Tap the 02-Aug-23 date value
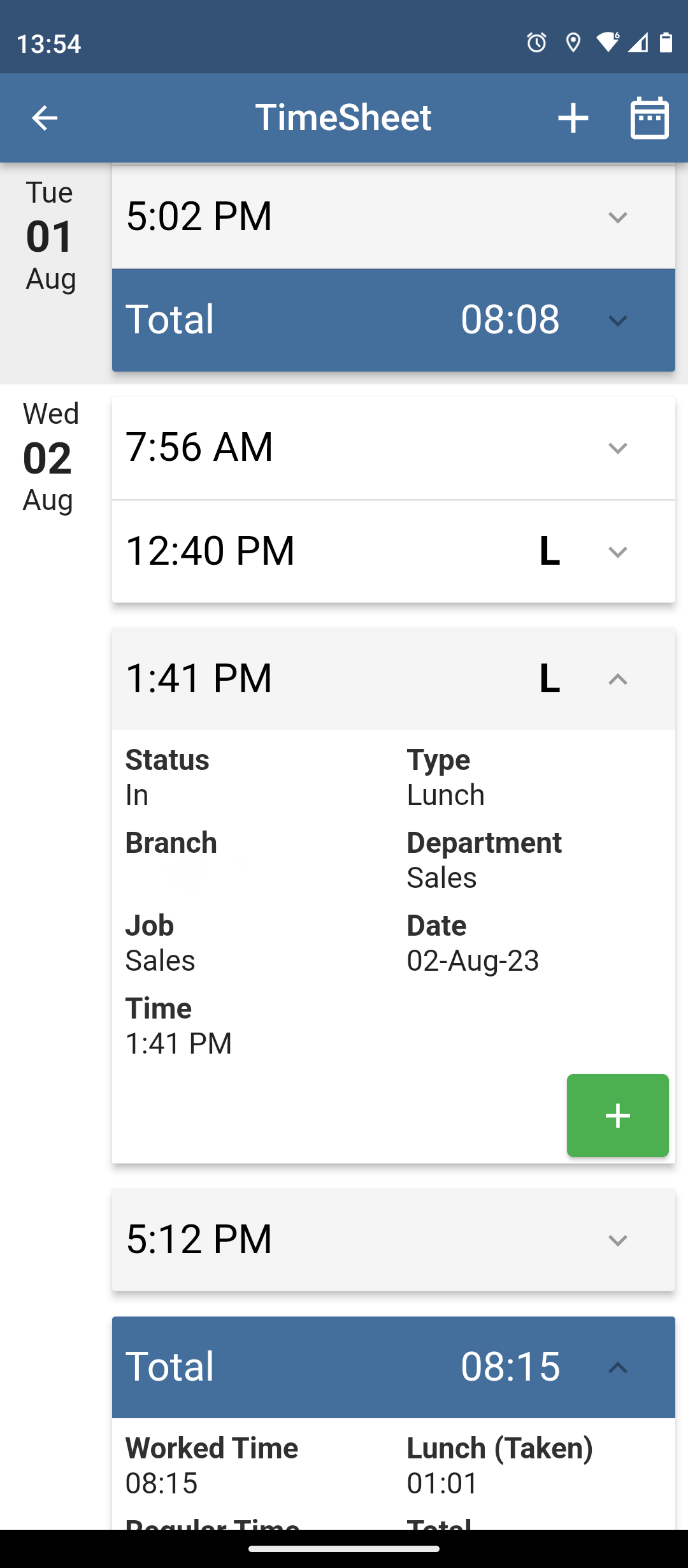 coord(473,960)
